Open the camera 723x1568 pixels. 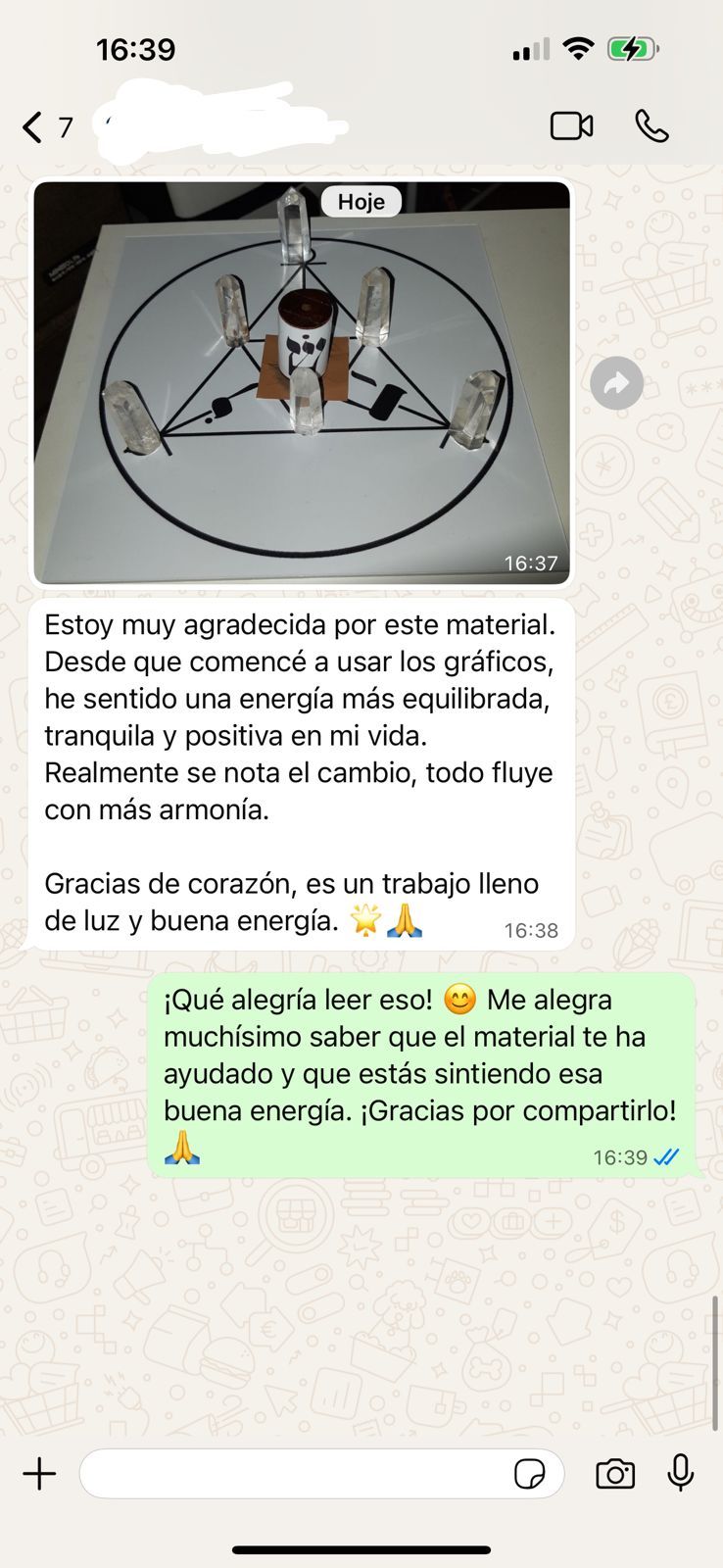click(615, 1474)
